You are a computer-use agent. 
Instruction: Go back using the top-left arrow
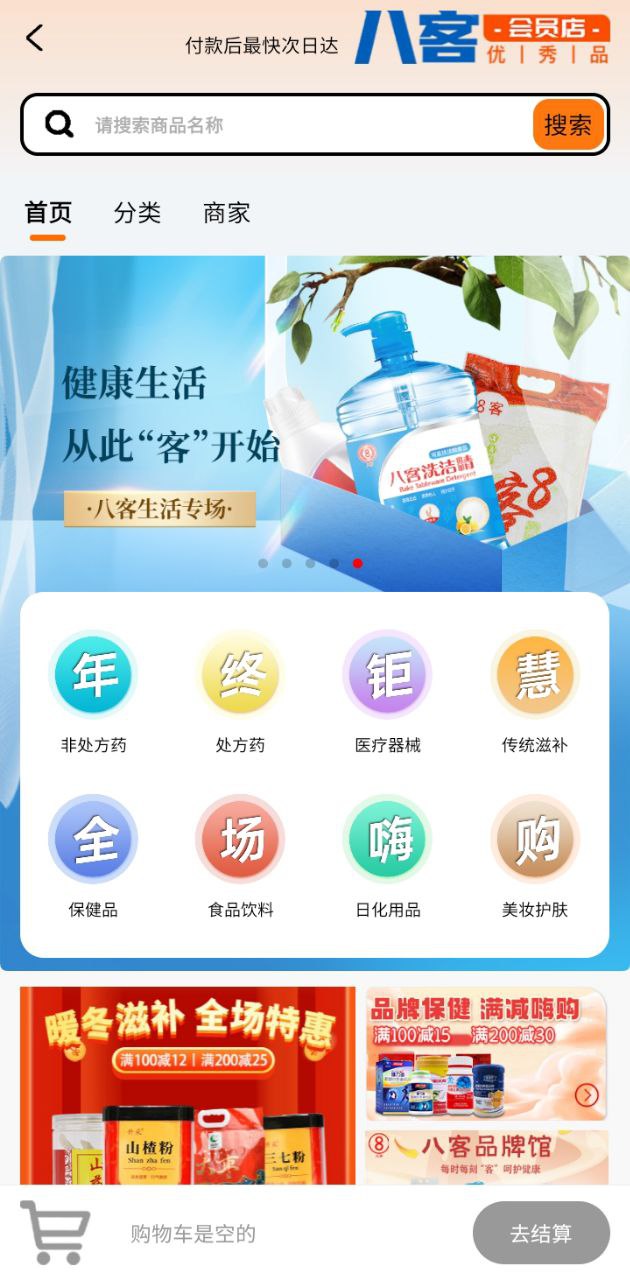click(x=35, y=39)
